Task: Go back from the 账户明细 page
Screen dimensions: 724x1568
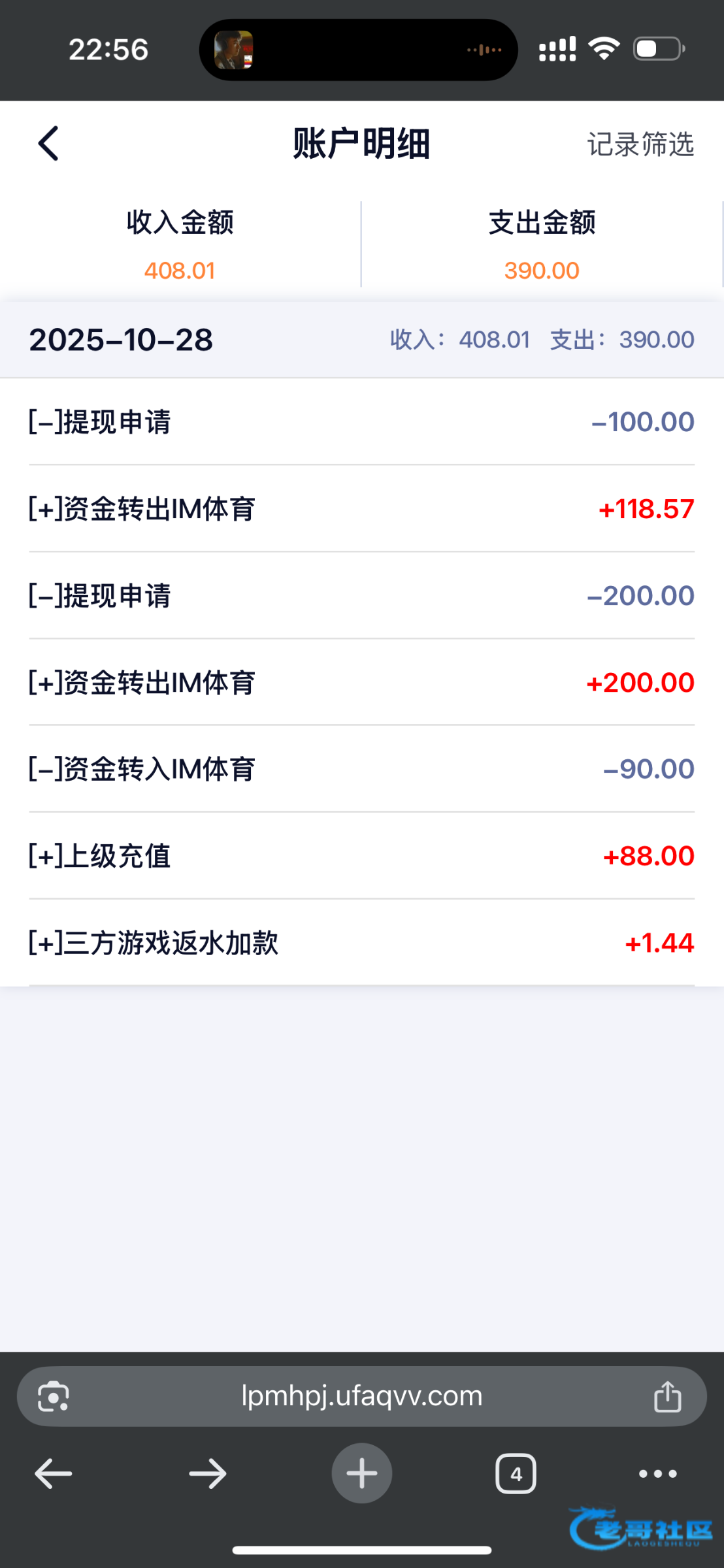Action: point(48,143)
